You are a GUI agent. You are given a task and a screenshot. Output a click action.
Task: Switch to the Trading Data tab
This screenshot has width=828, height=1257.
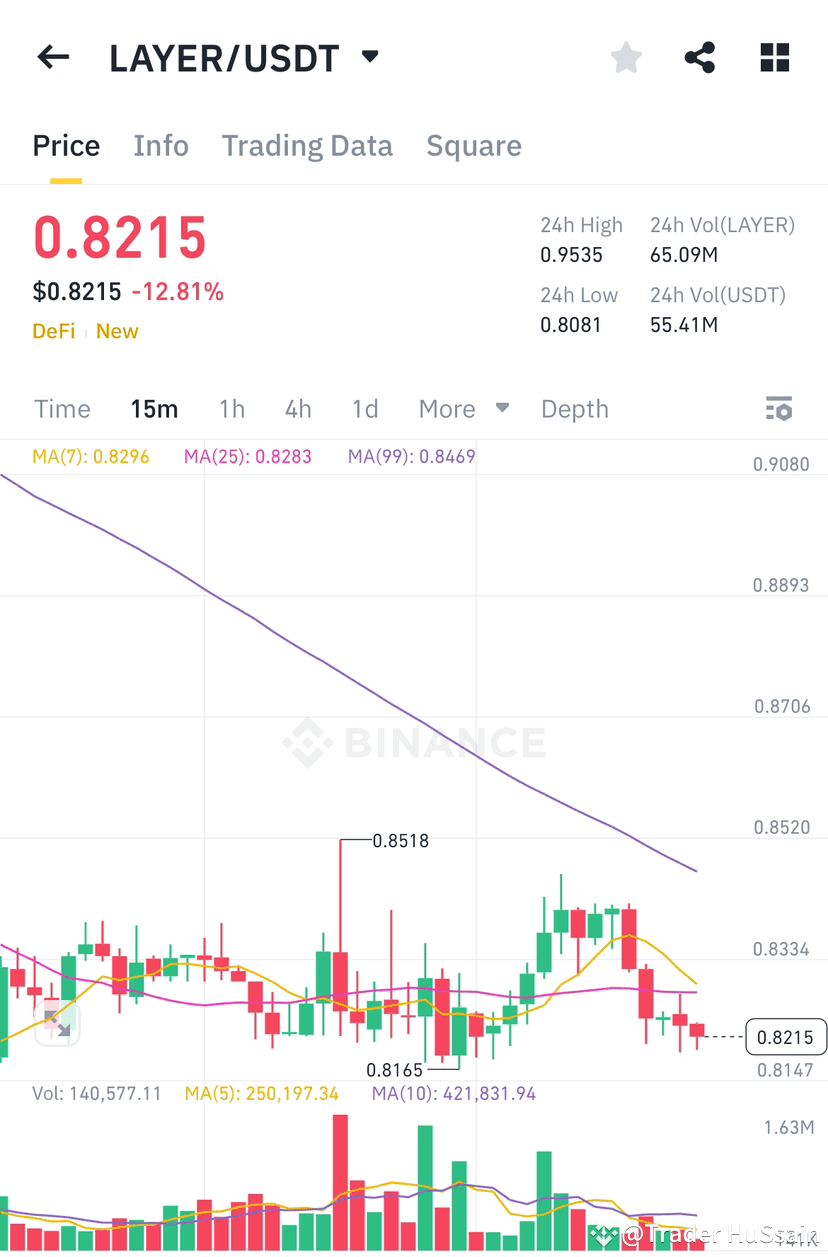click(307, 146)
